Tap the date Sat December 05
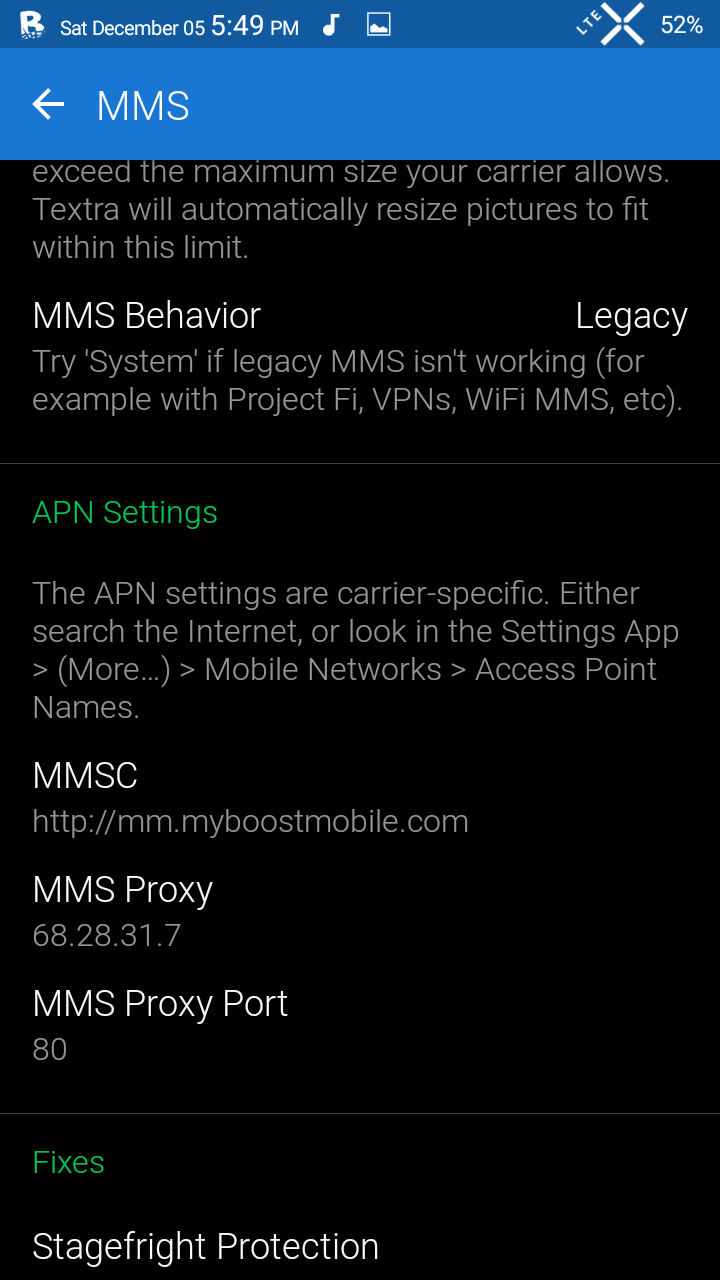720x1280 pixels. [134, 27]
